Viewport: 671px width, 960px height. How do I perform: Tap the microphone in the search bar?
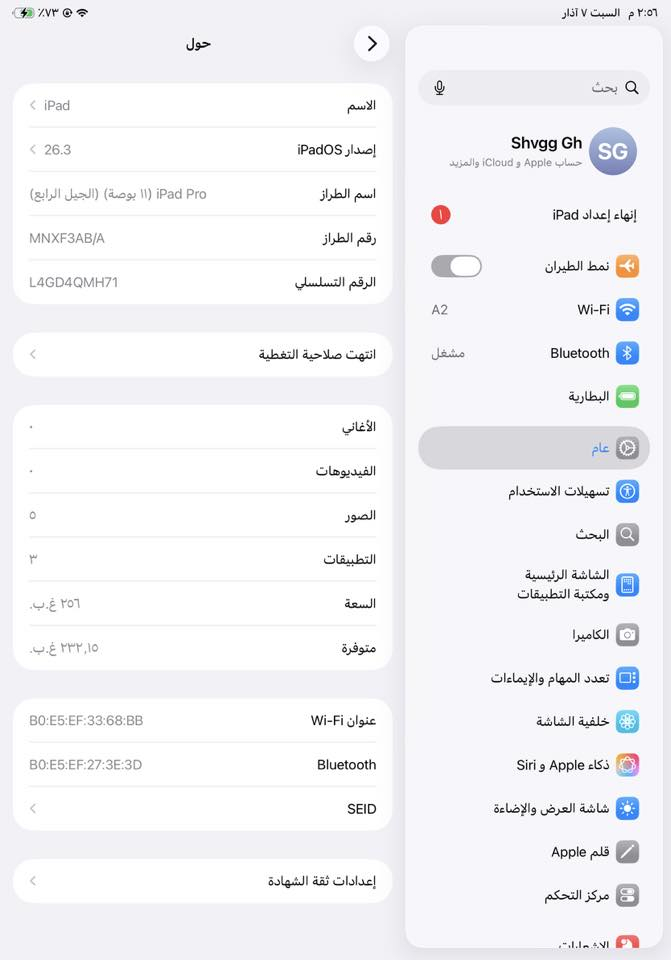(440, 88)
